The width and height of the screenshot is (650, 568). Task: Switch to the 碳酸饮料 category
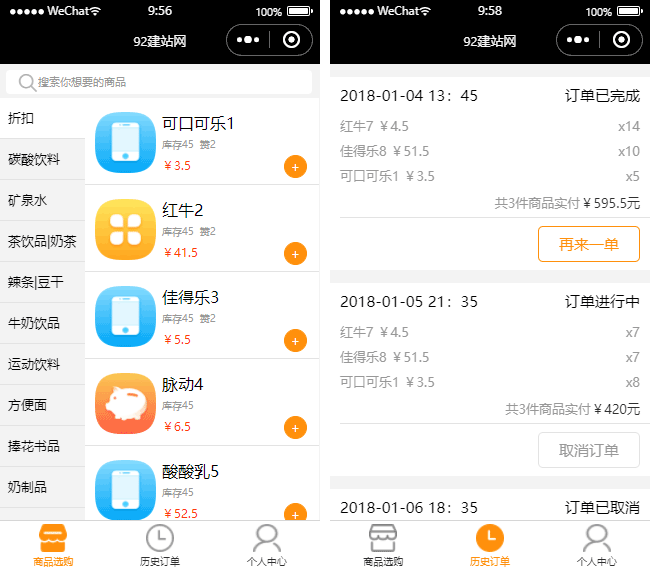pos(42,159)
